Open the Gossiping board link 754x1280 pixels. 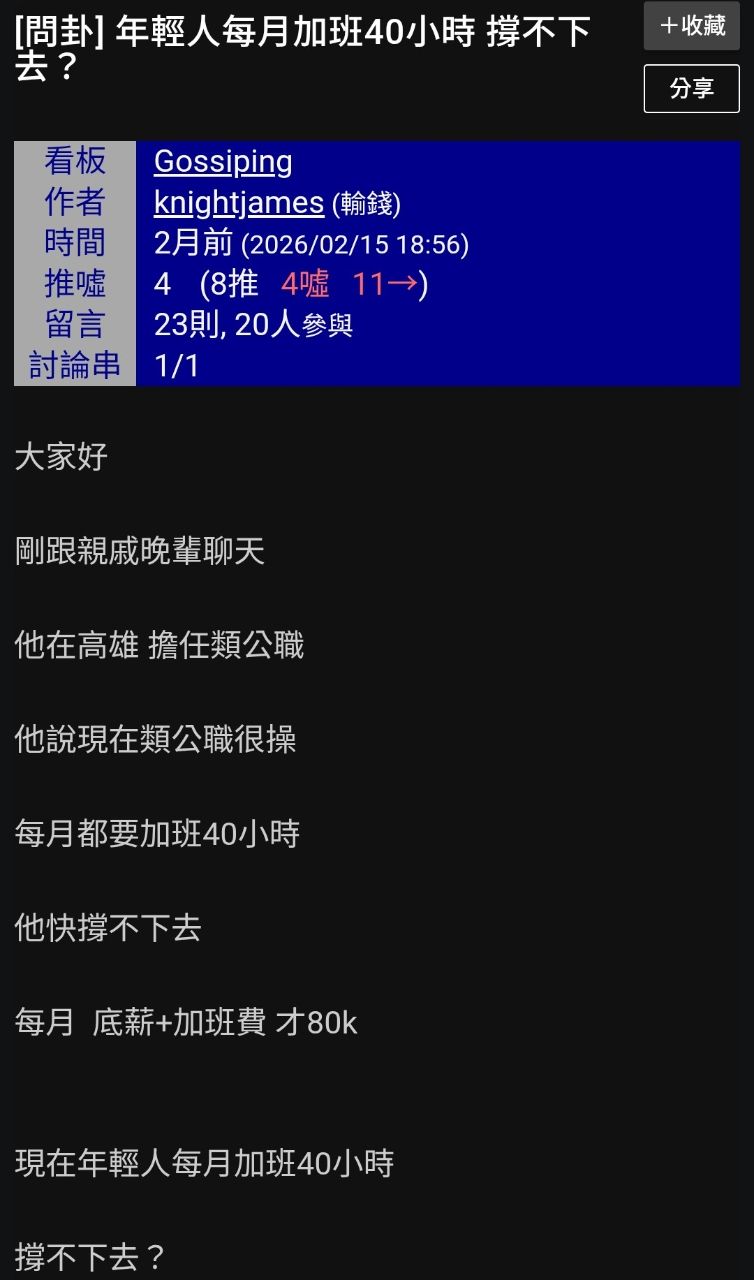click(223, 162)
